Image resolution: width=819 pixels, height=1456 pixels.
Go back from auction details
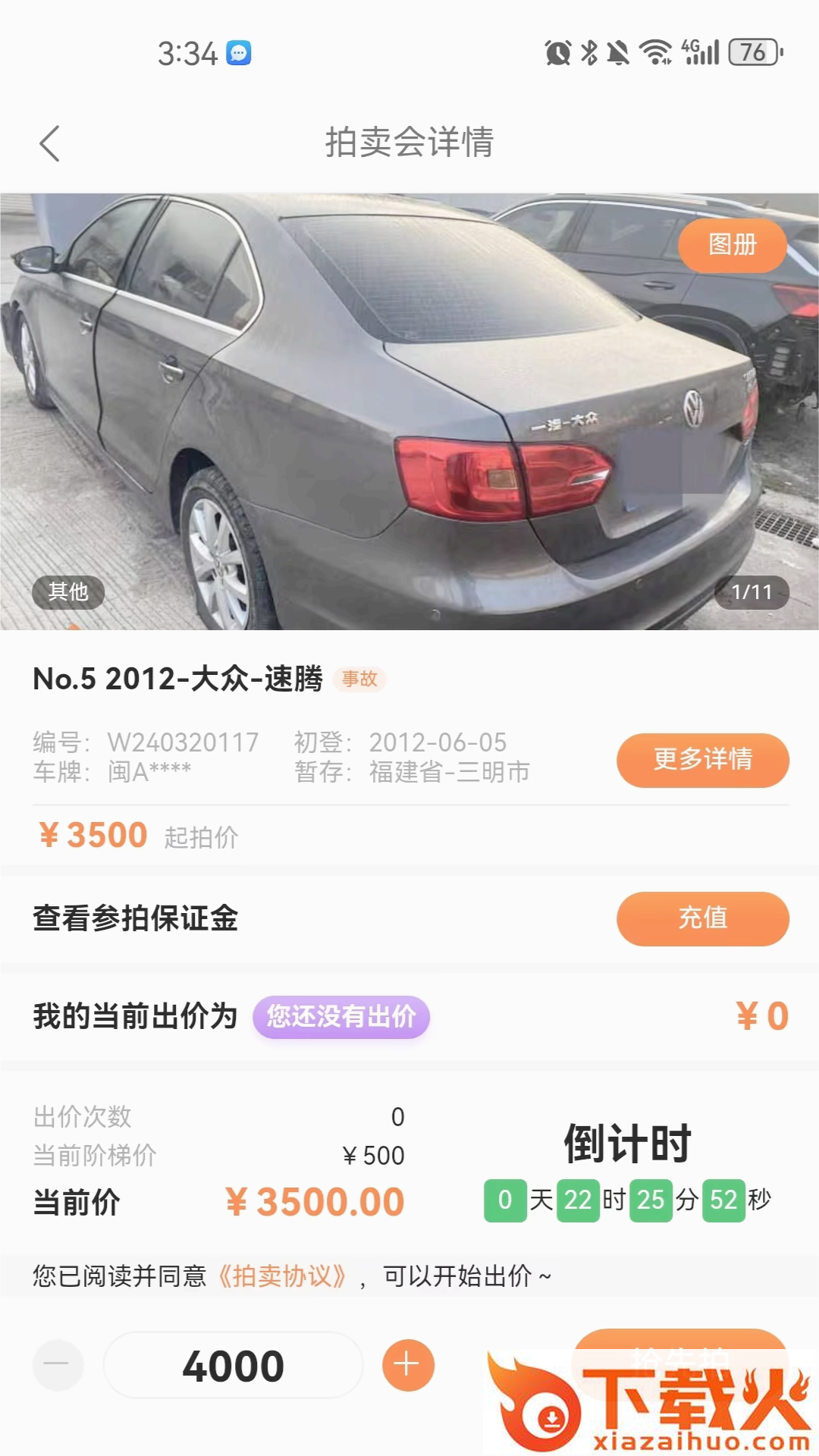pyautogui.click(x=50, y=143)
